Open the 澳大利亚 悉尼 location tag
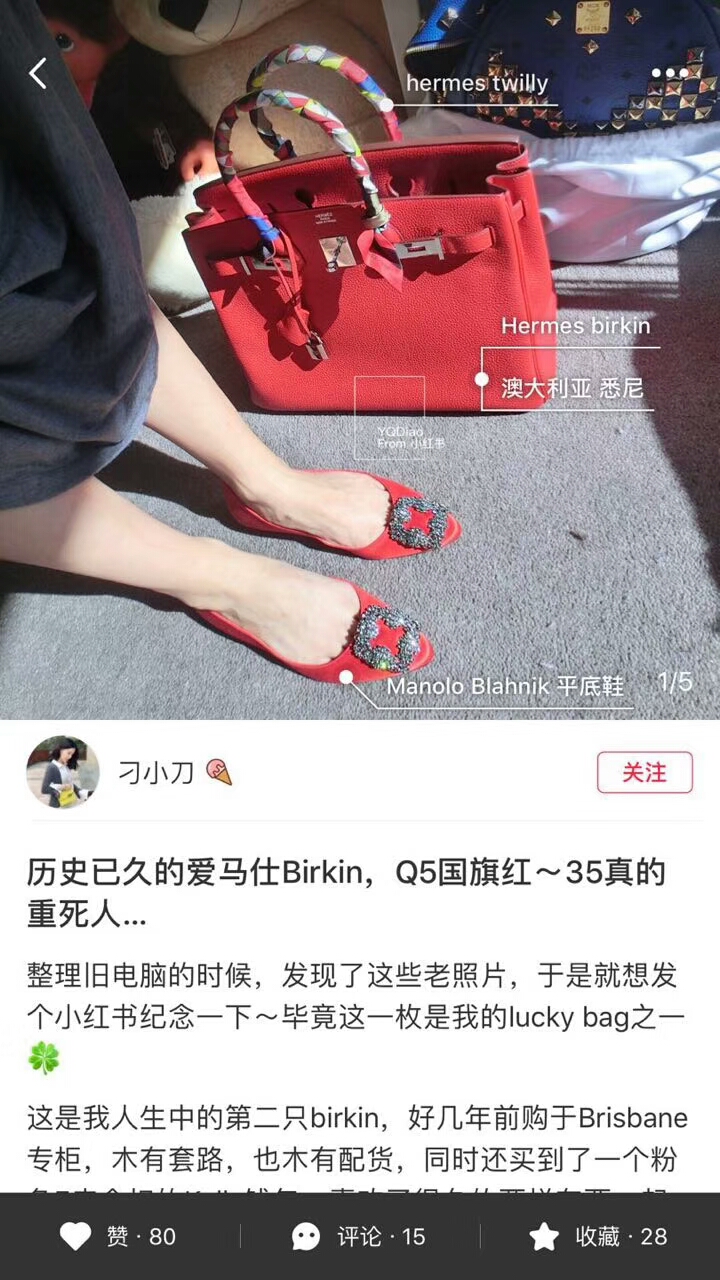Image resolution: width=720 pixels, height=1280 pixels. point(572,388)
